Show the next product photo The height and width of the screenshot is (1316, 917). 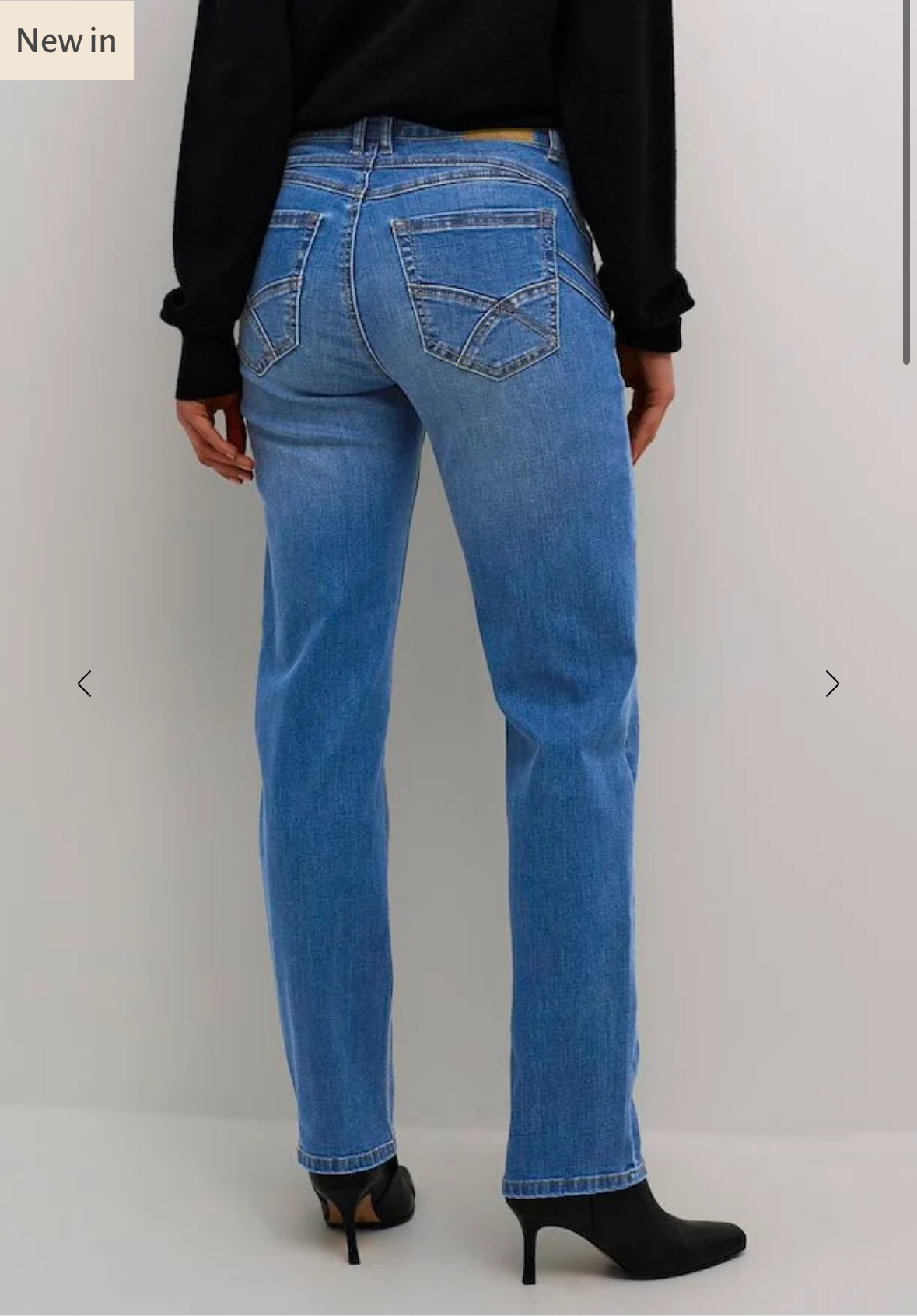tap(832, 684)
